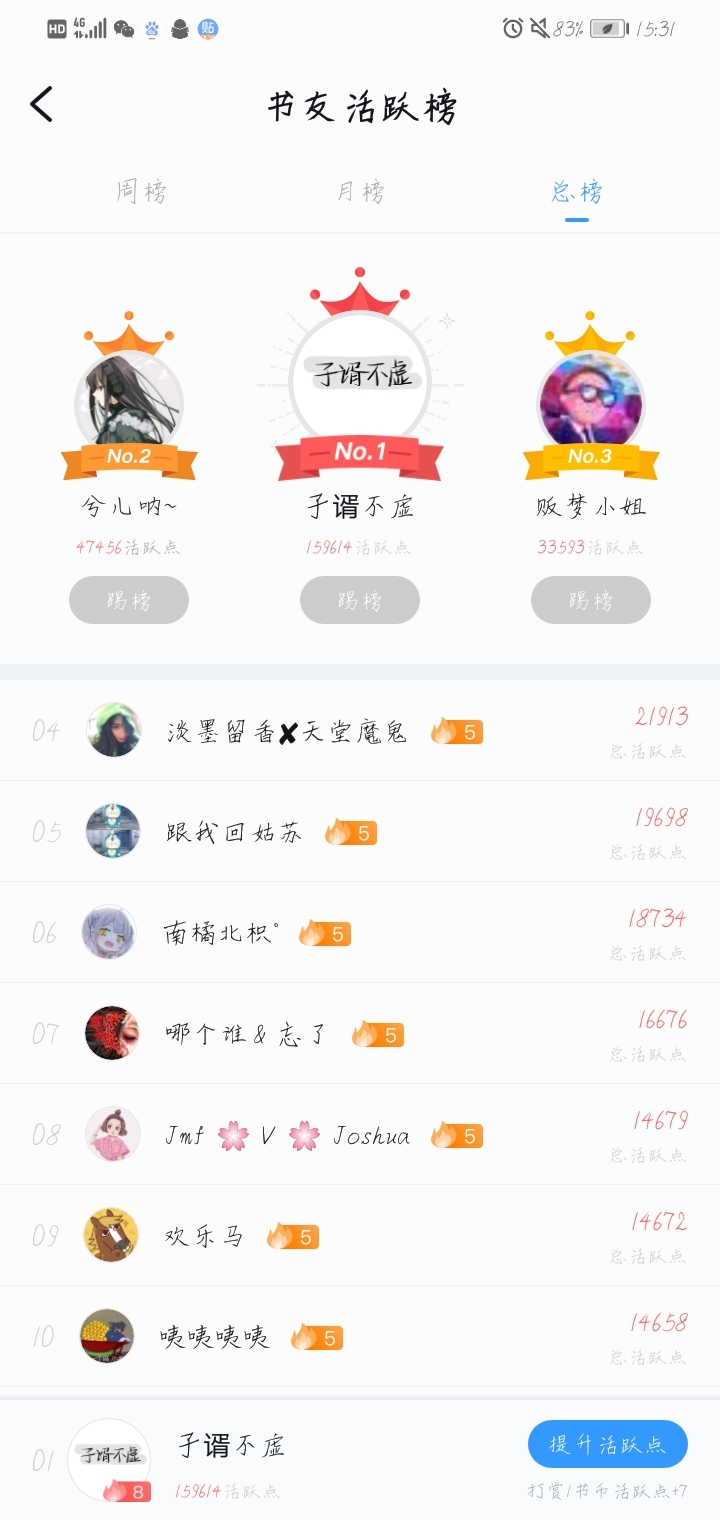Switch to the 月榜 tab
The width and height of the screenshot is (720, 1520).
360,191
